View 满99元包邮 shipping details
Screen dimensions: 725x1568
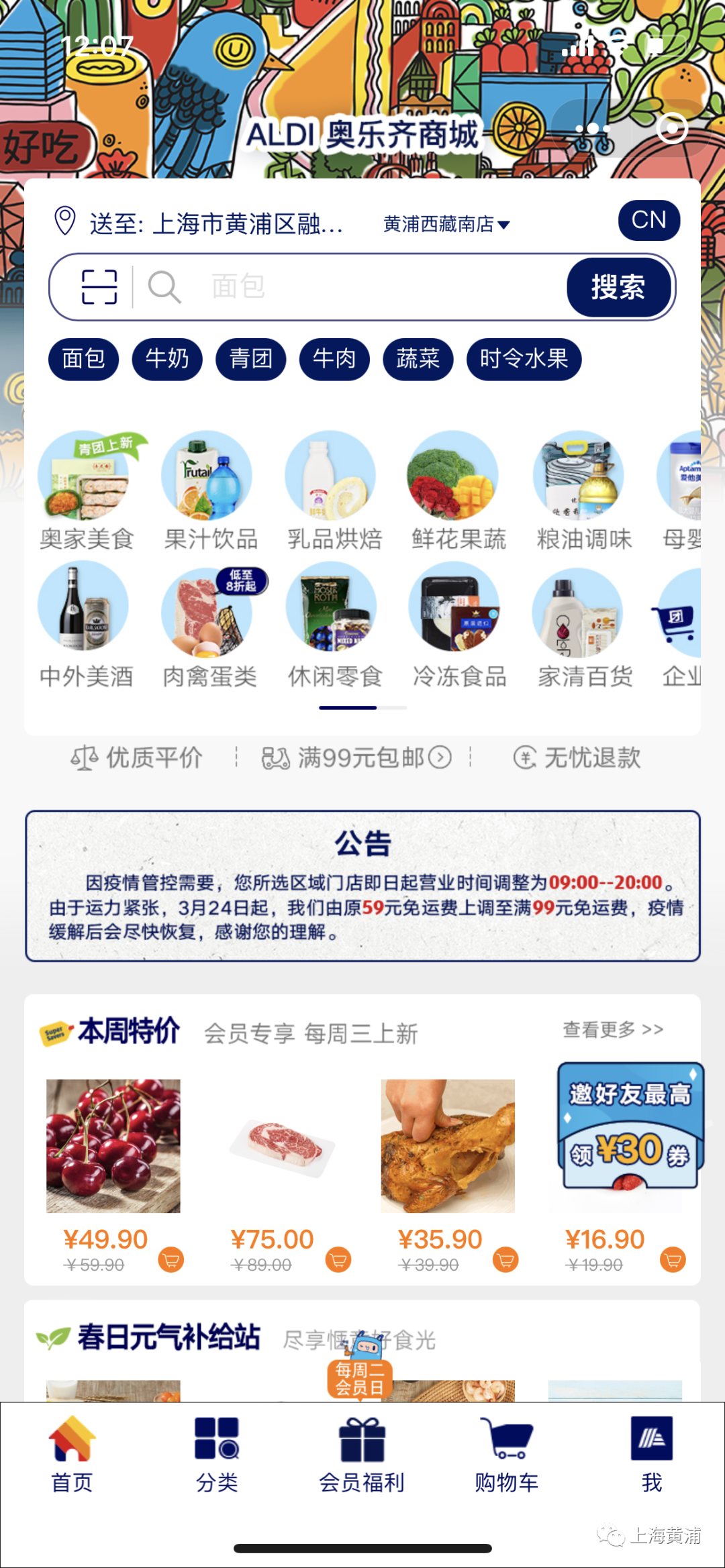point(356,757)
